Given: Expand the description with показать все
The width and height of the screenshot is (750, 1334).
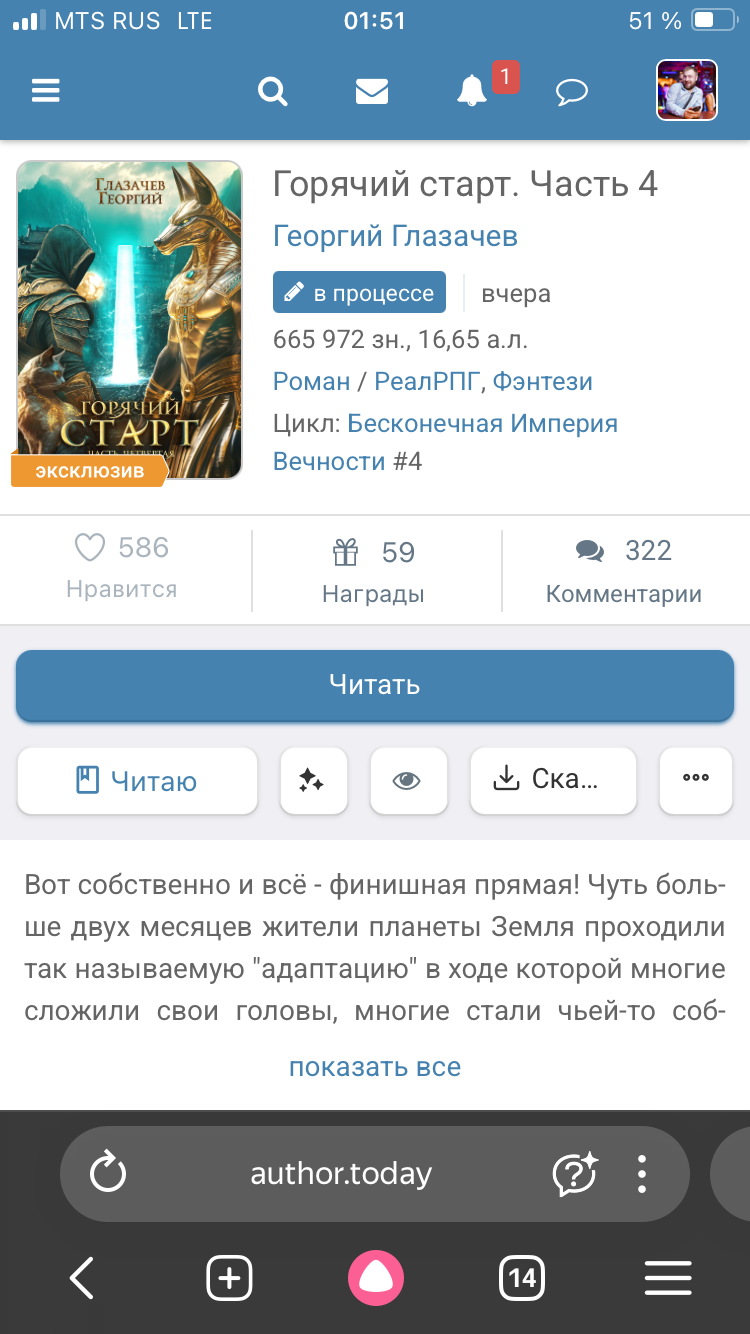Looking at the screenshot, I should click(x=375, y=1066).
